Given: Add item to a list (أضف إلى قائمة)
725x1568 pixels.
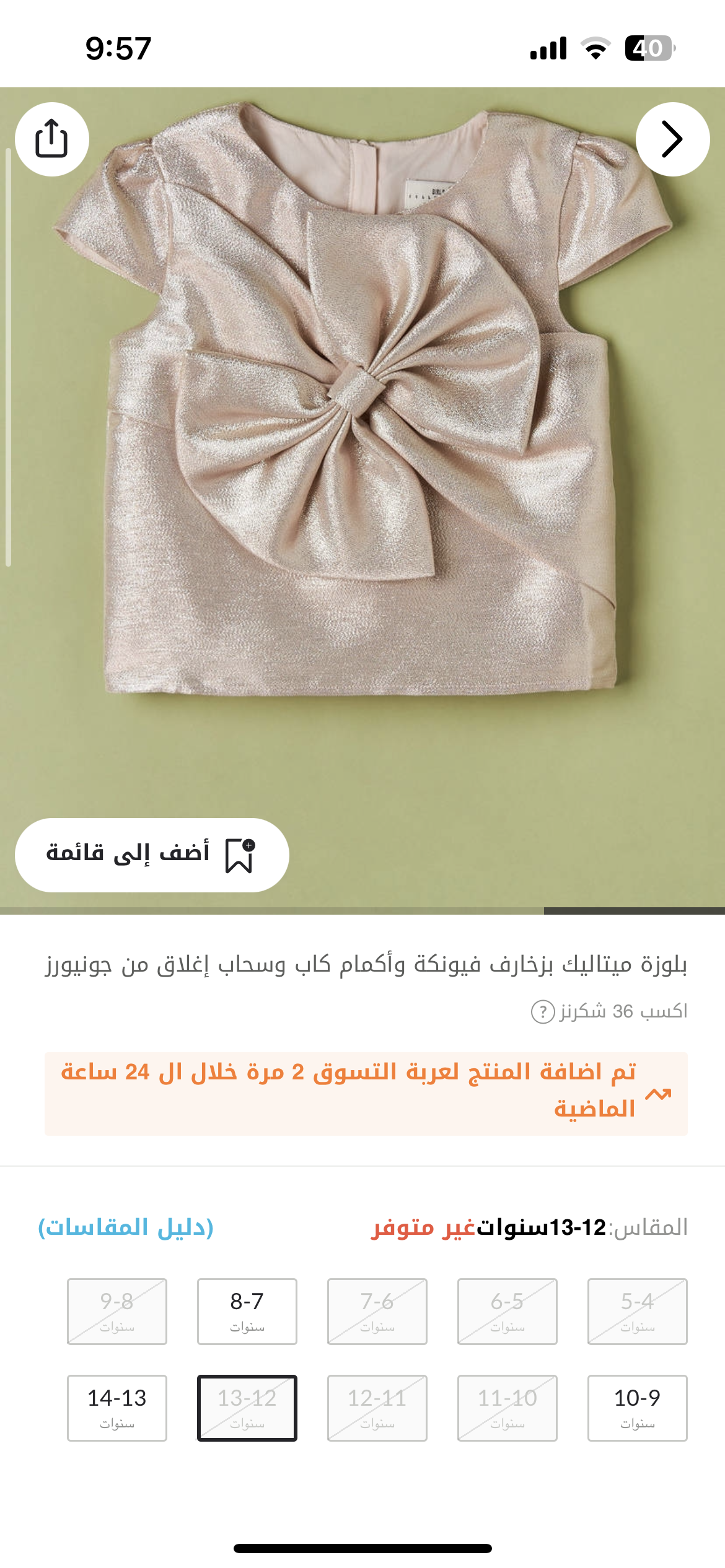Looking at the screenshot, I should pyautogui.click(x=152, y=855).
